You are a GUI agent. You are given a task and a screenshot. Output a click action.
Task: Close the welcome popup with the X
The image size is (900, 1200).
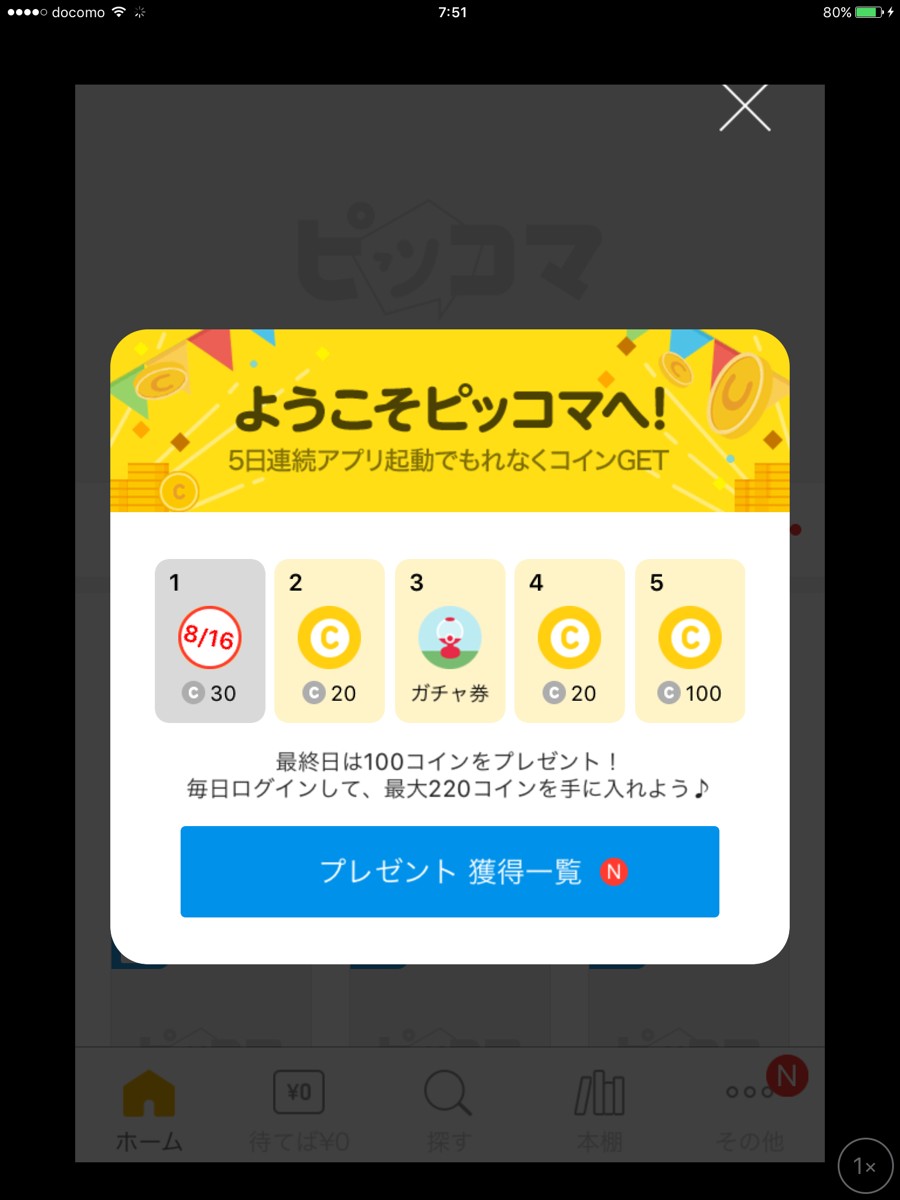point(745,107)
